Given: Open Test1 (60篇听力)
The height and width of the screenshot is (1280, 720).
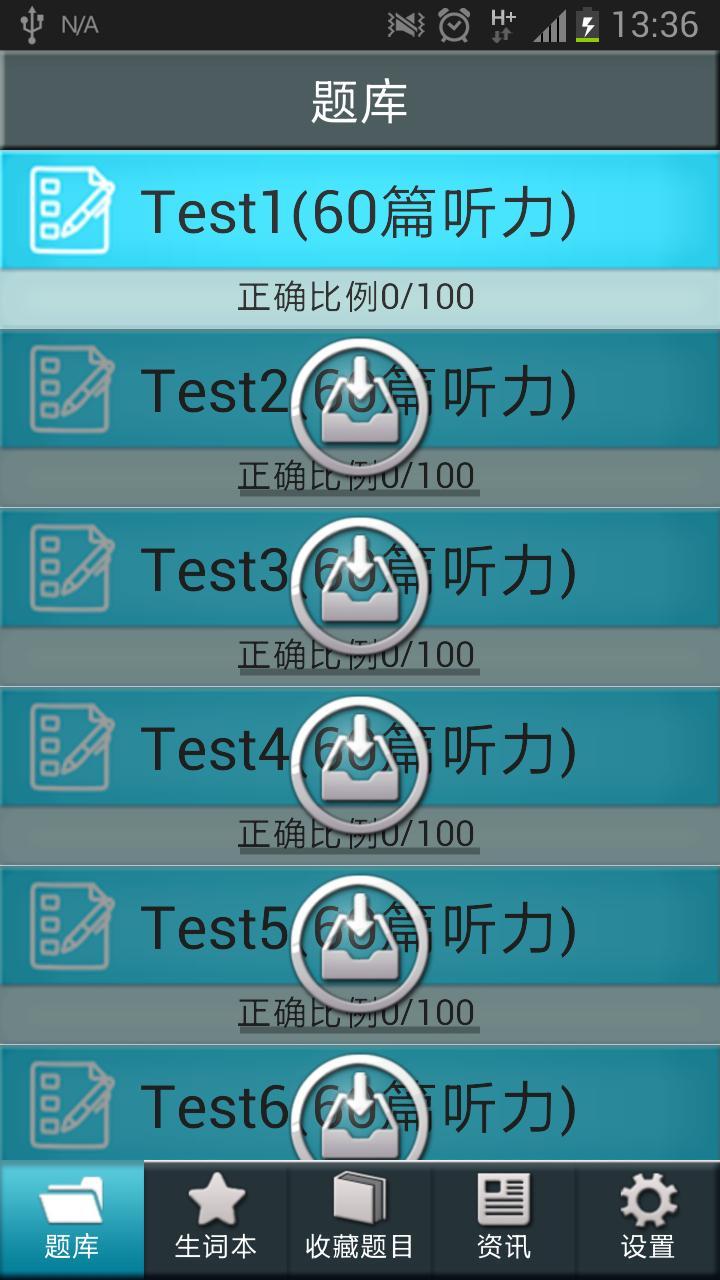Looking at the screenshot, I should [x=360, y=211].
